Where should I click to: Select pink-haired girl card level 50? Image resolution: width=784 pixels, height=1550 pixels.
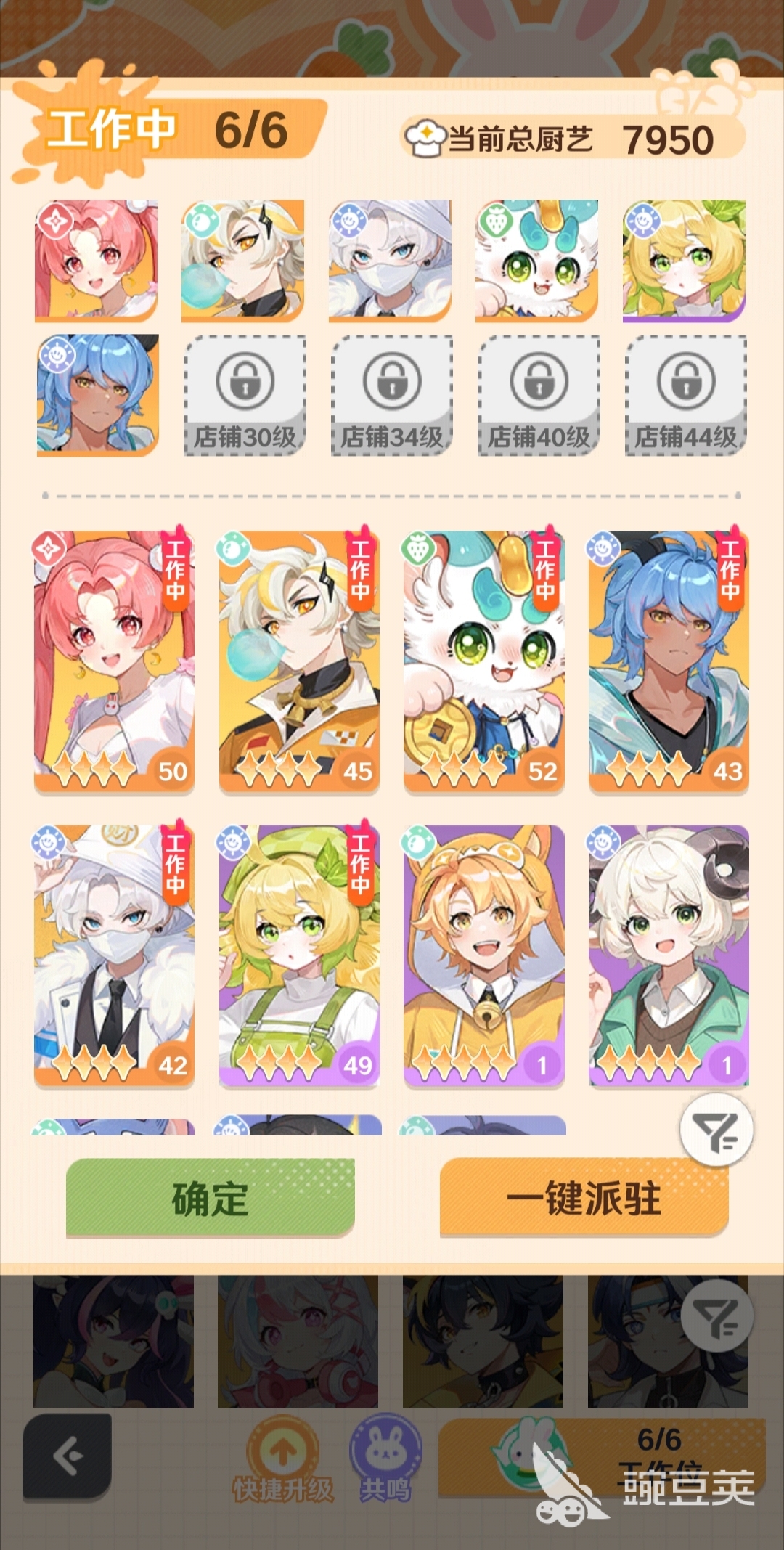tap(114, 661)
